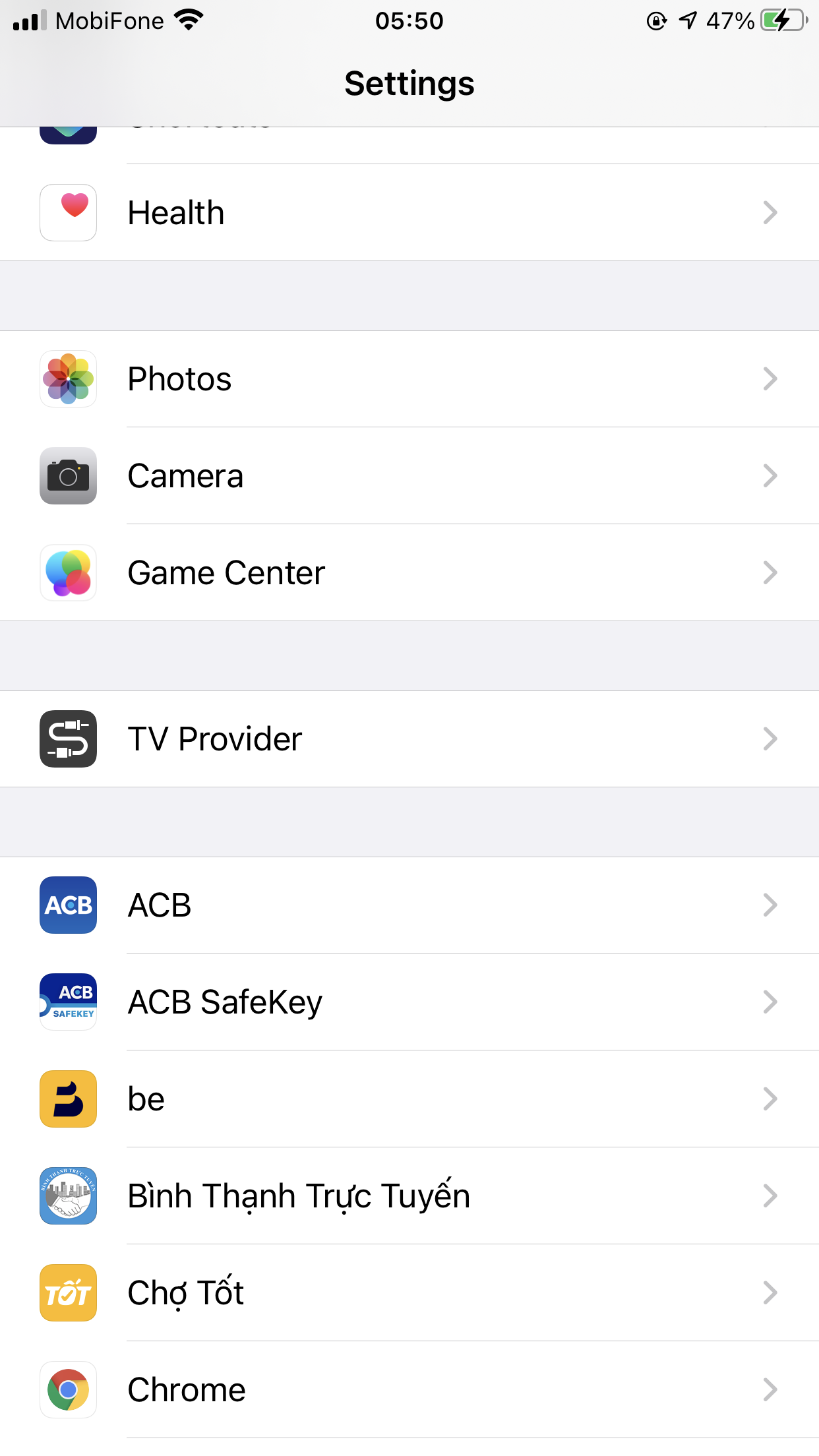The image size is (819, 1456).
Task: Open Chrome app settings
Action: pyautogui.click(x=409, y=1389)
